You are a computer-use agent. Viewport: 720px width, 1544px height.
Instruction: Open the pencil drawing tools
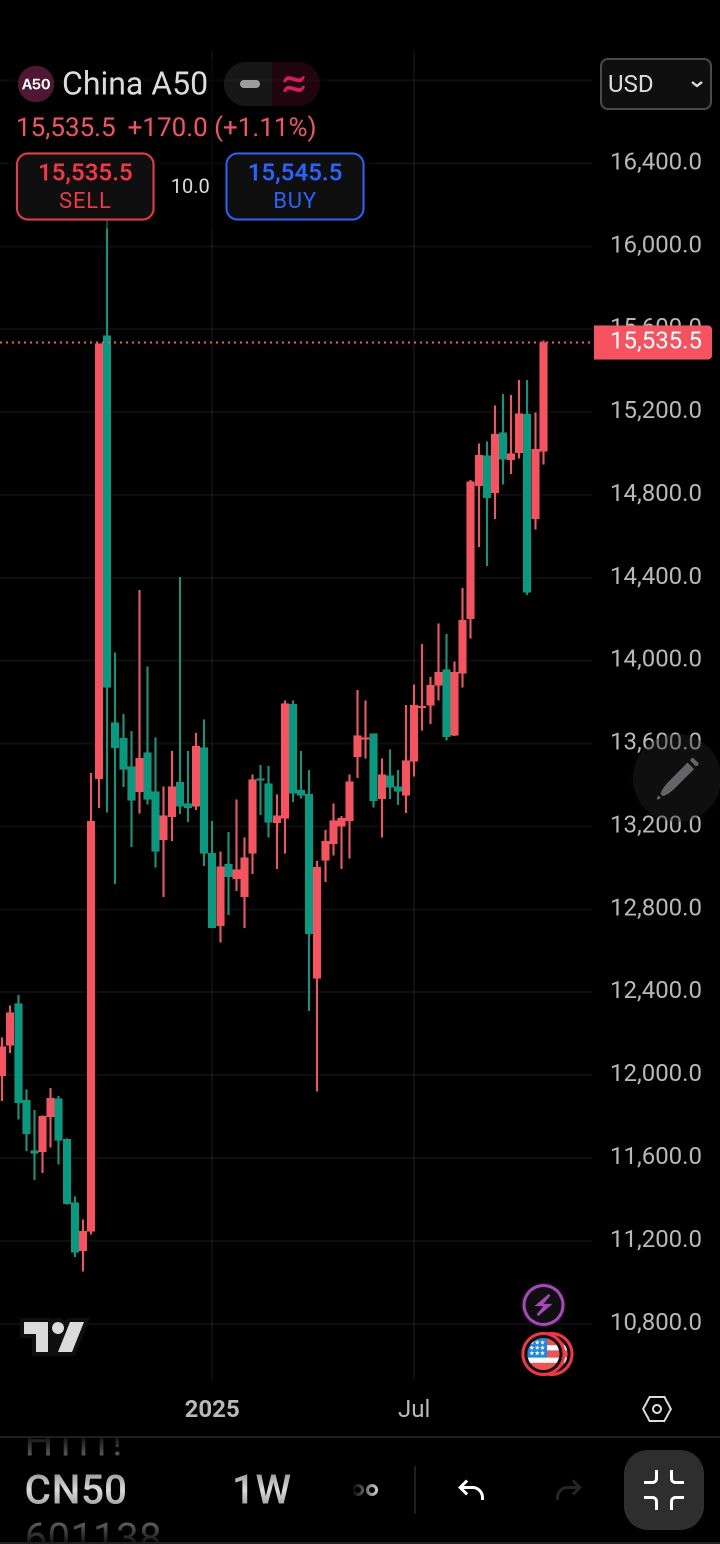tap(677, 780)
